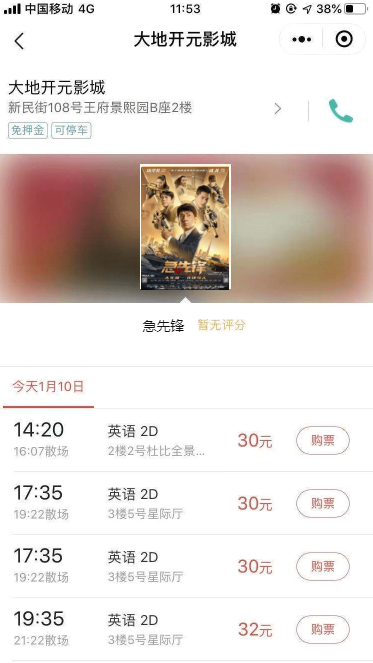Viewport: 373px width, 663px height.
Task: Call the cinema via the phone icon
Action: (x=341, y=111)
